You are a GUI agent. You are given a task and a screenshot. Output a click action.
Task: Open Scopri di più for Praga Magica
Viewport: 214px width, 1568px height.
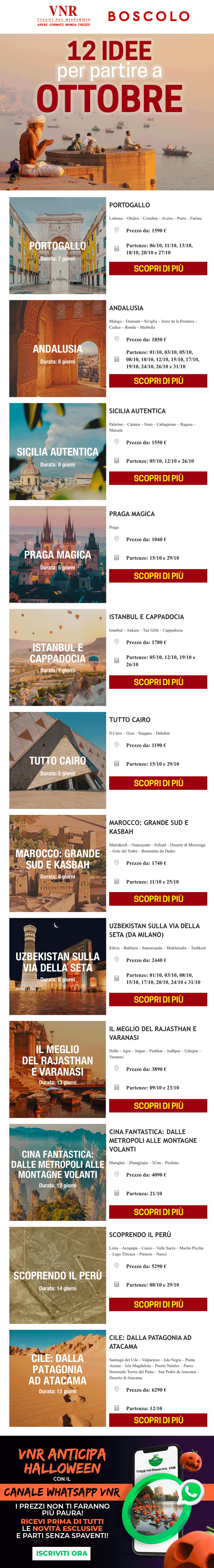click(158, 575)
